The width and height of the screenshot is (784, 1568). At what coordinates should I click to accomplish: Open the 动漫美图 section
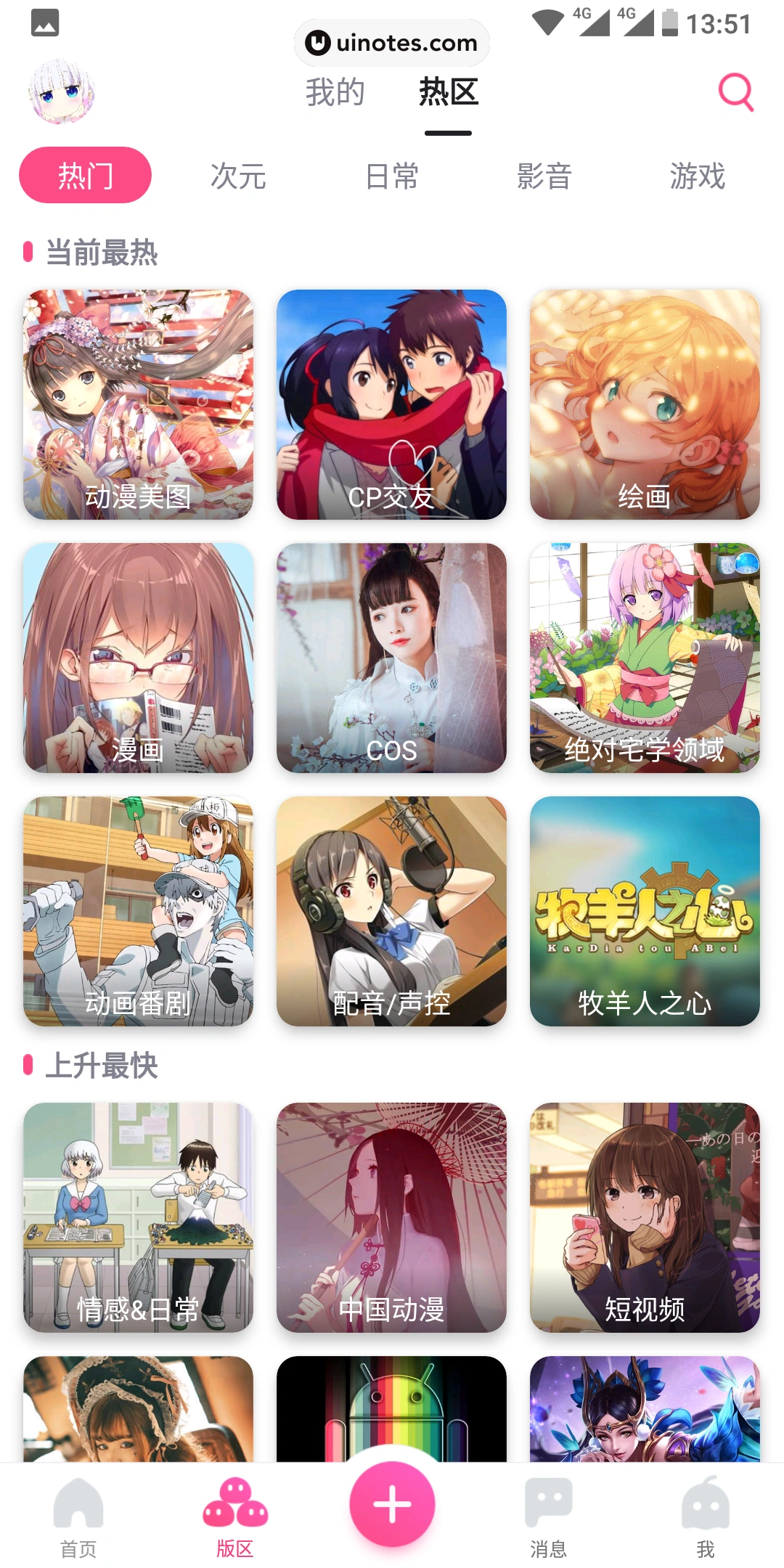(x=138, y=404)
